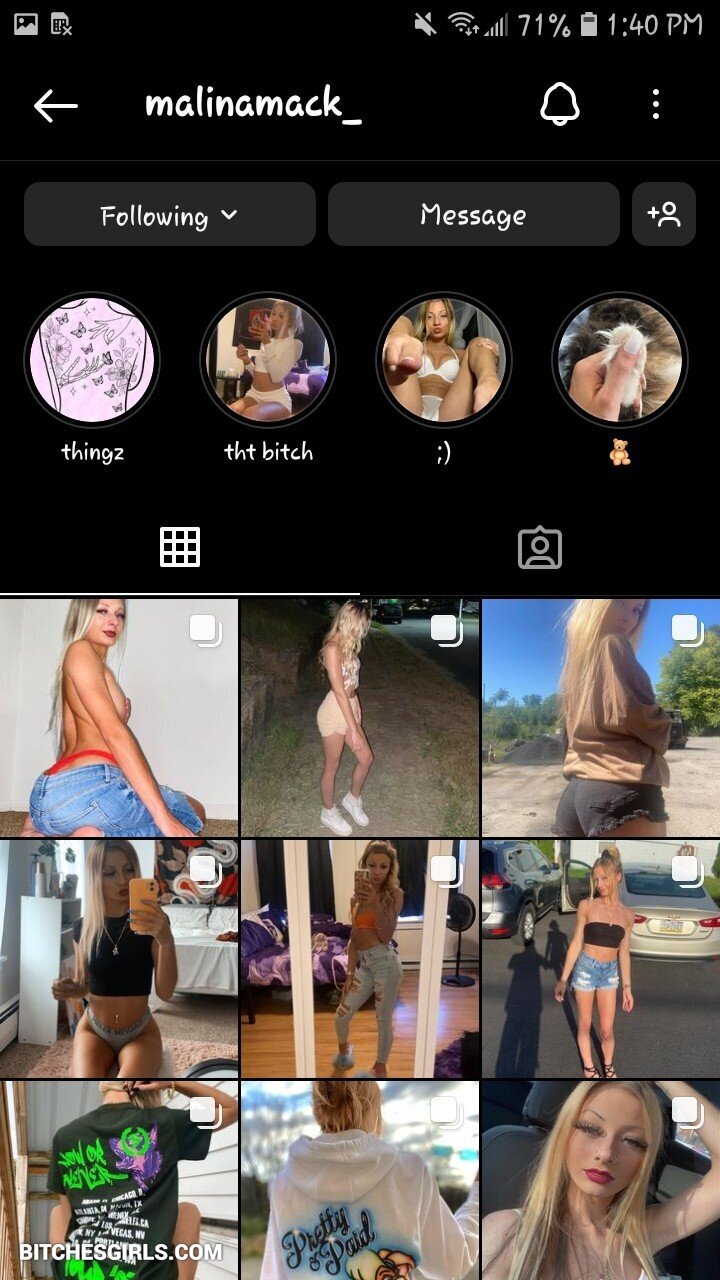Open the teddy bear emoji highlight
The image size is (720, 1280).
(x=620, y=360)
